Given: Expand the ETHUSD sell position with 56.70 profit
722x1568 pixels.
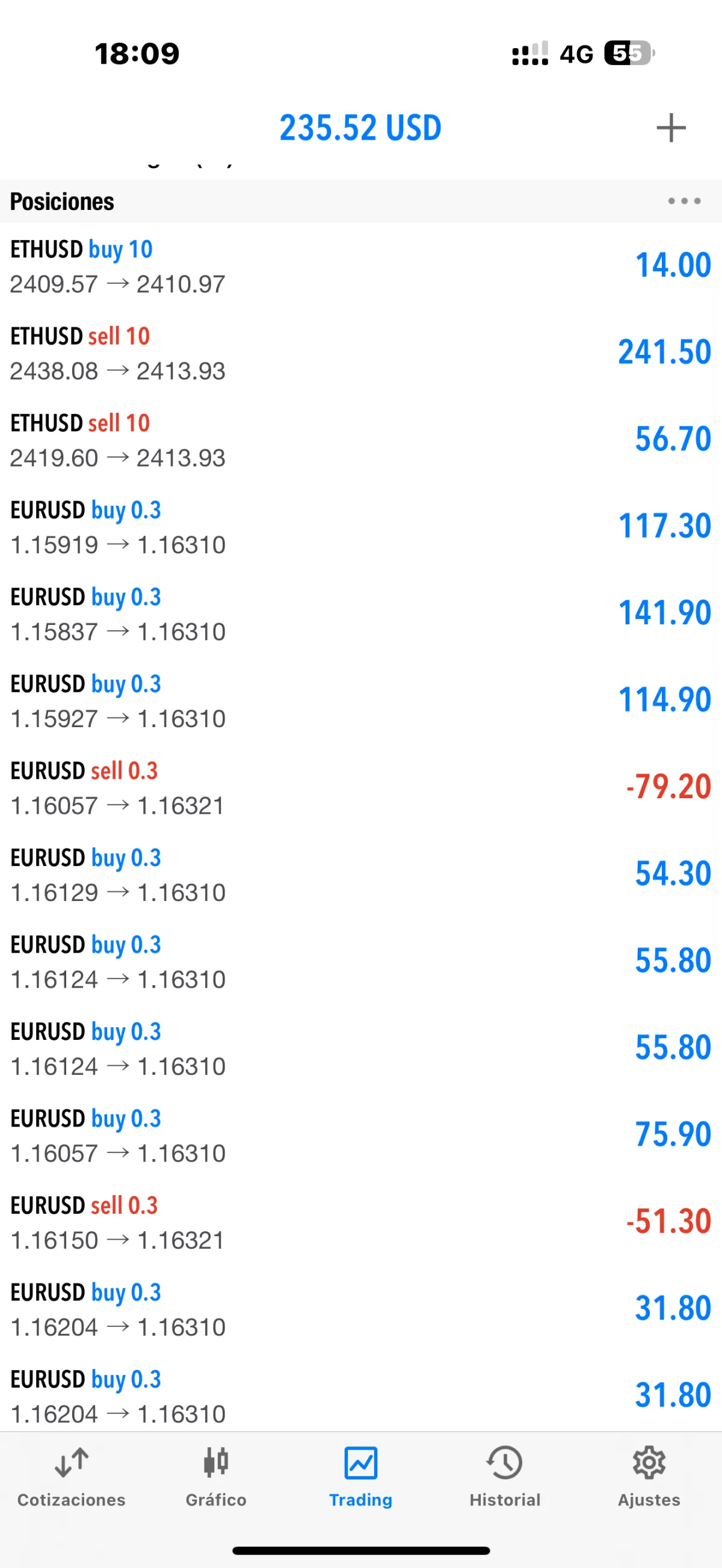Looking at the screenshot, I should (x=361, y=440).
